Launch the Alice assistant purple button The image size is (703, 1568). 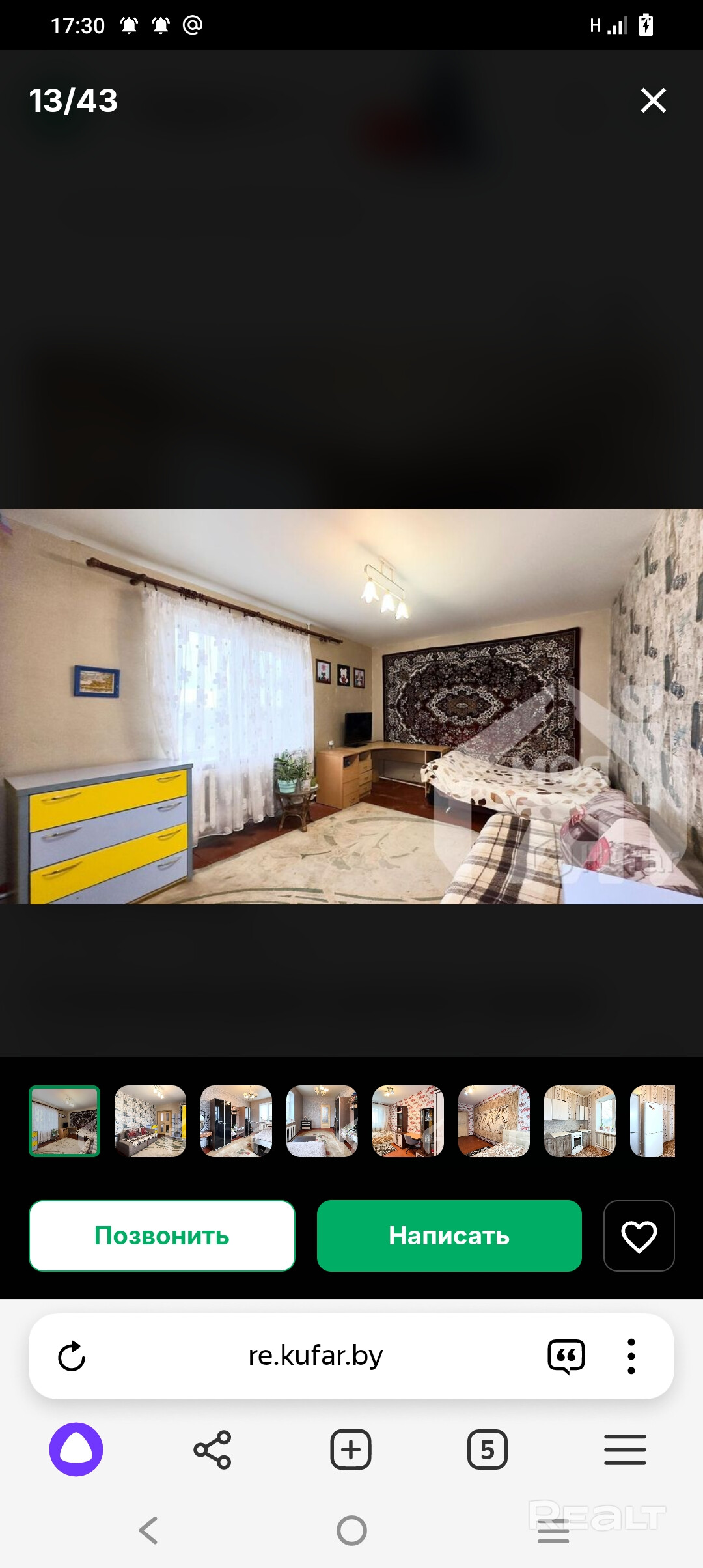(x=76, y=1449)
